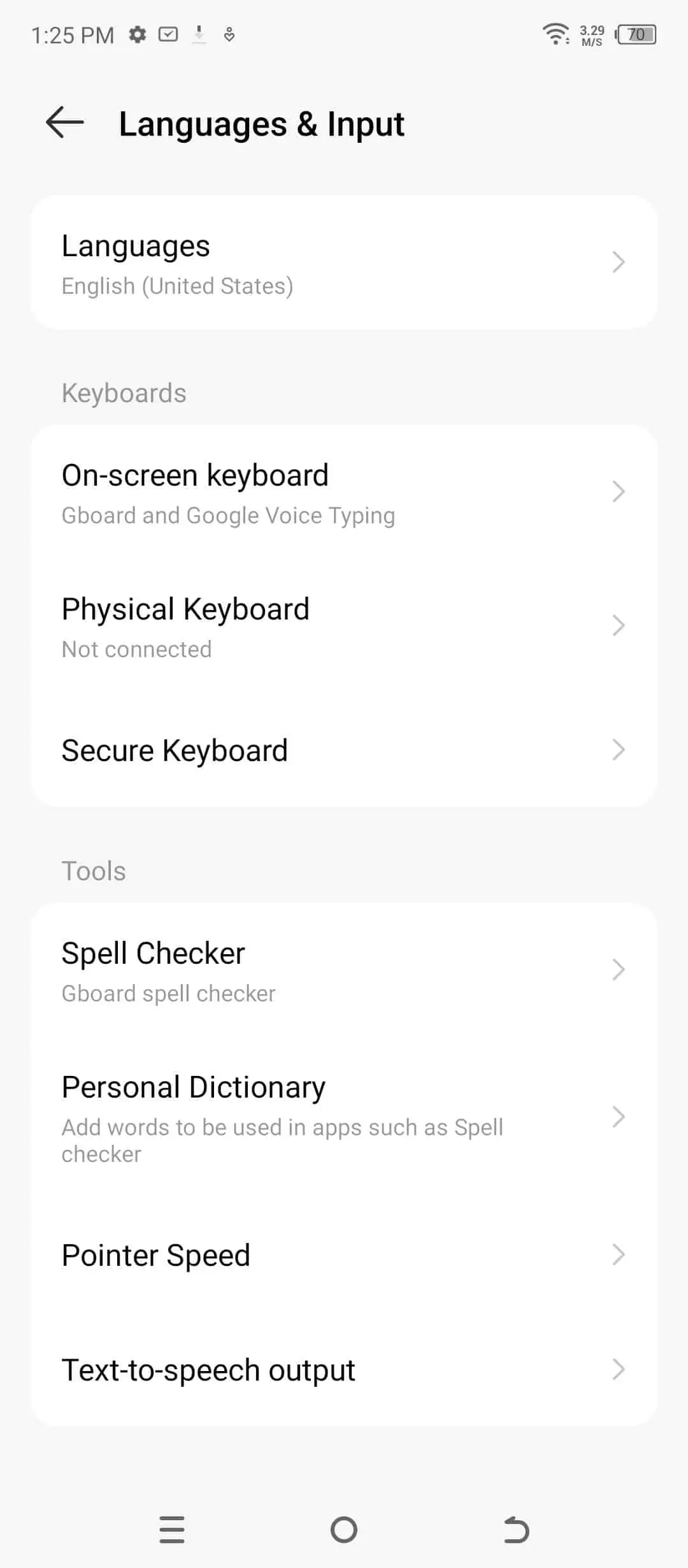The width and height of the screenshot is (688, 1568).
Task: Open the Languages setting
Action: 344,263
